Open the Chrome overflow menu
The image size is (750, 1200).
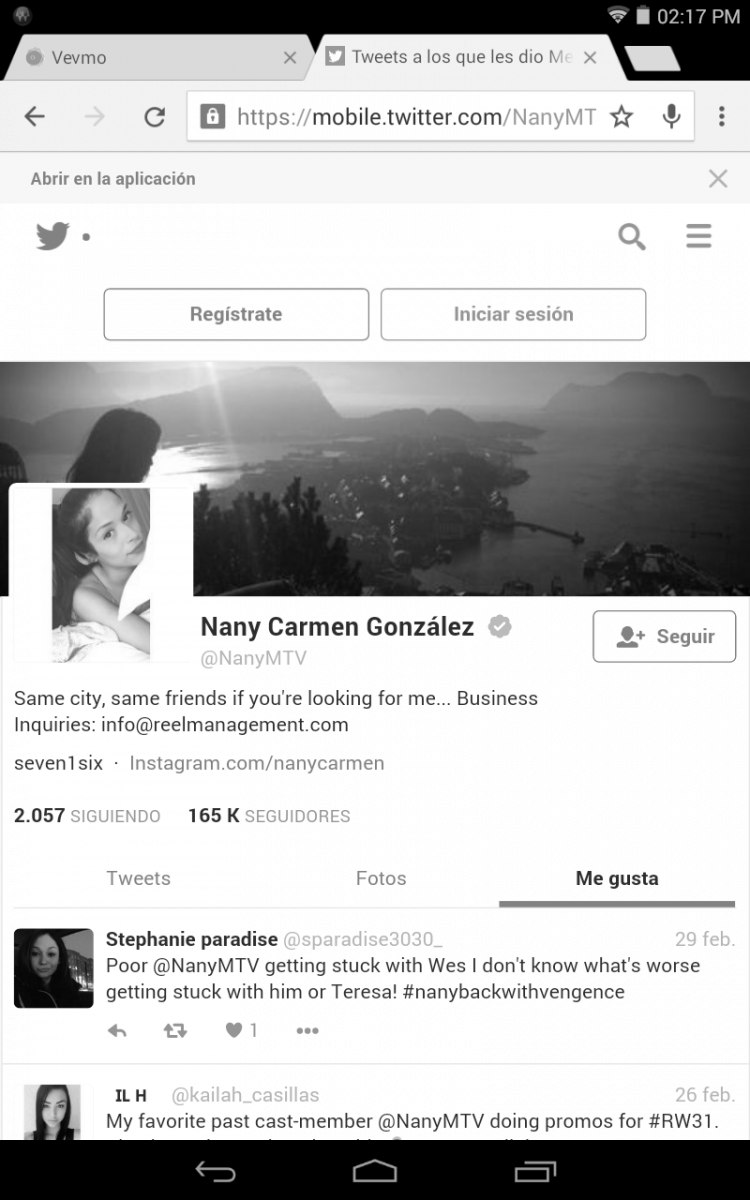point(721,117)
